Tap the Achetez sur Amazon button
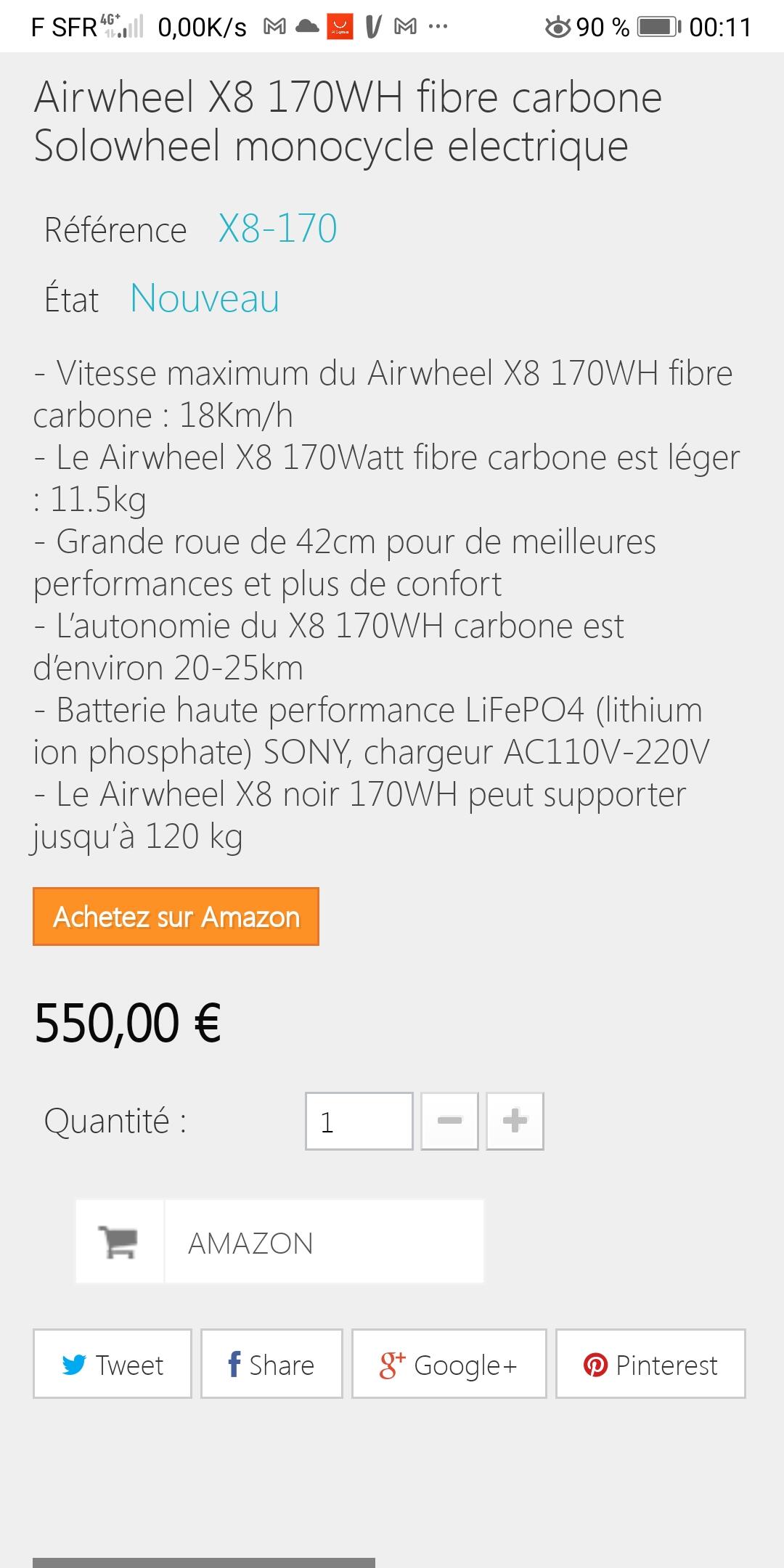 pos(176,917)
